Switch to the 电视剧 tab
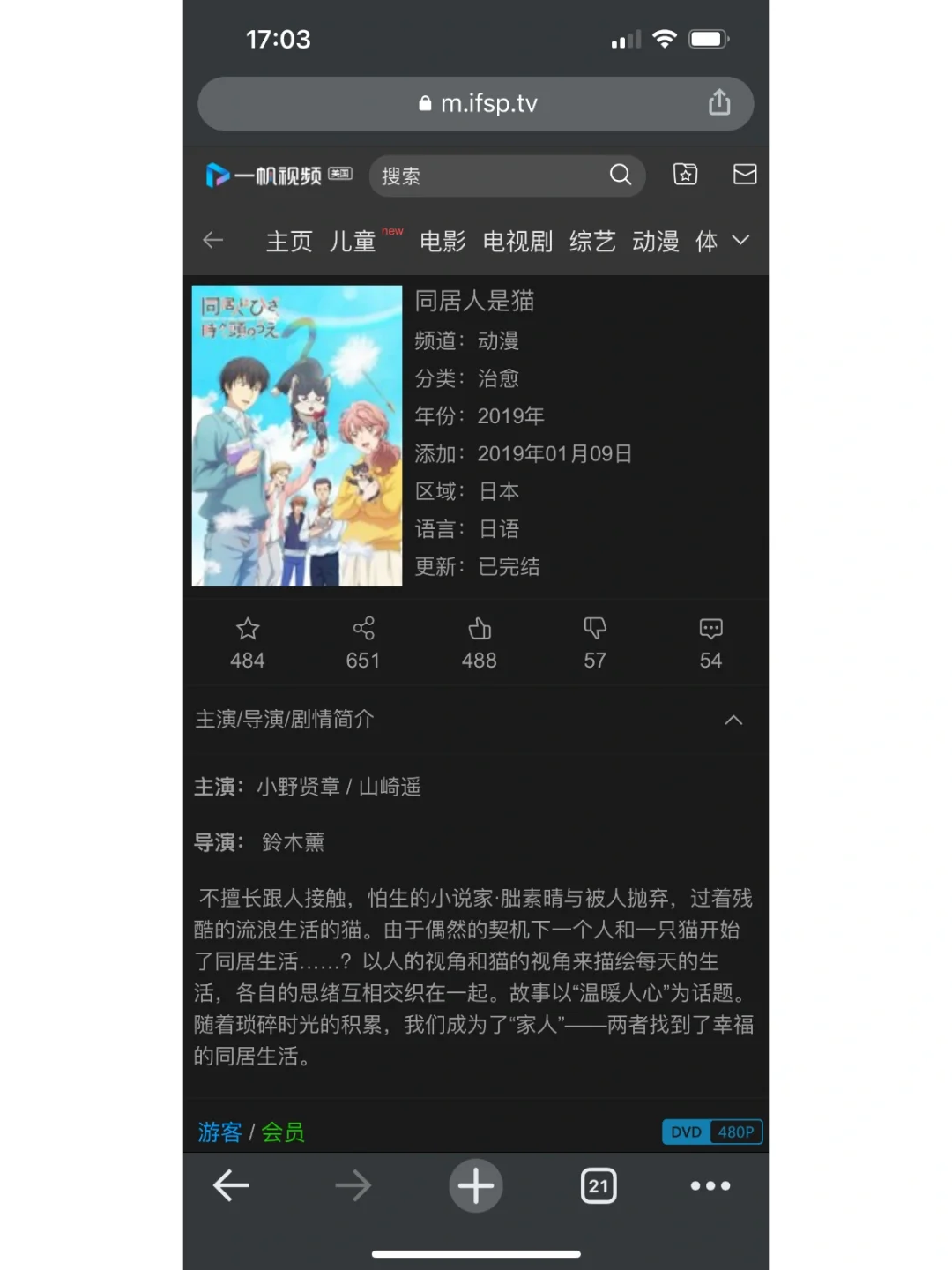 (517, 241)
